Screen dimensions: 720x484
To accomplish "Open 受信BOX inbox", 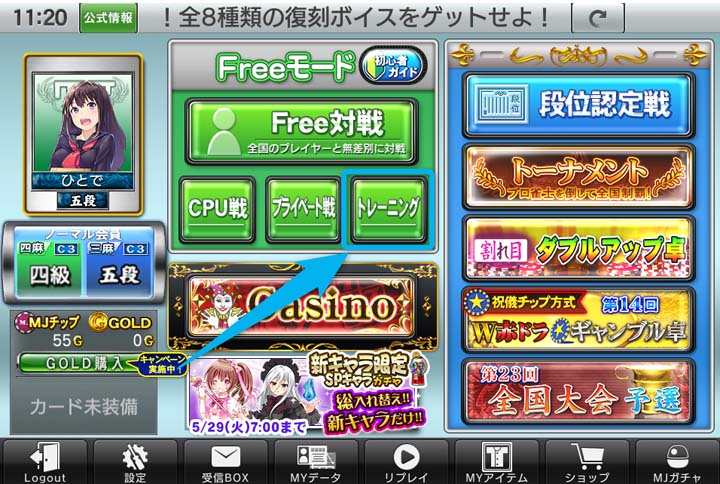I will coord(226,462).
